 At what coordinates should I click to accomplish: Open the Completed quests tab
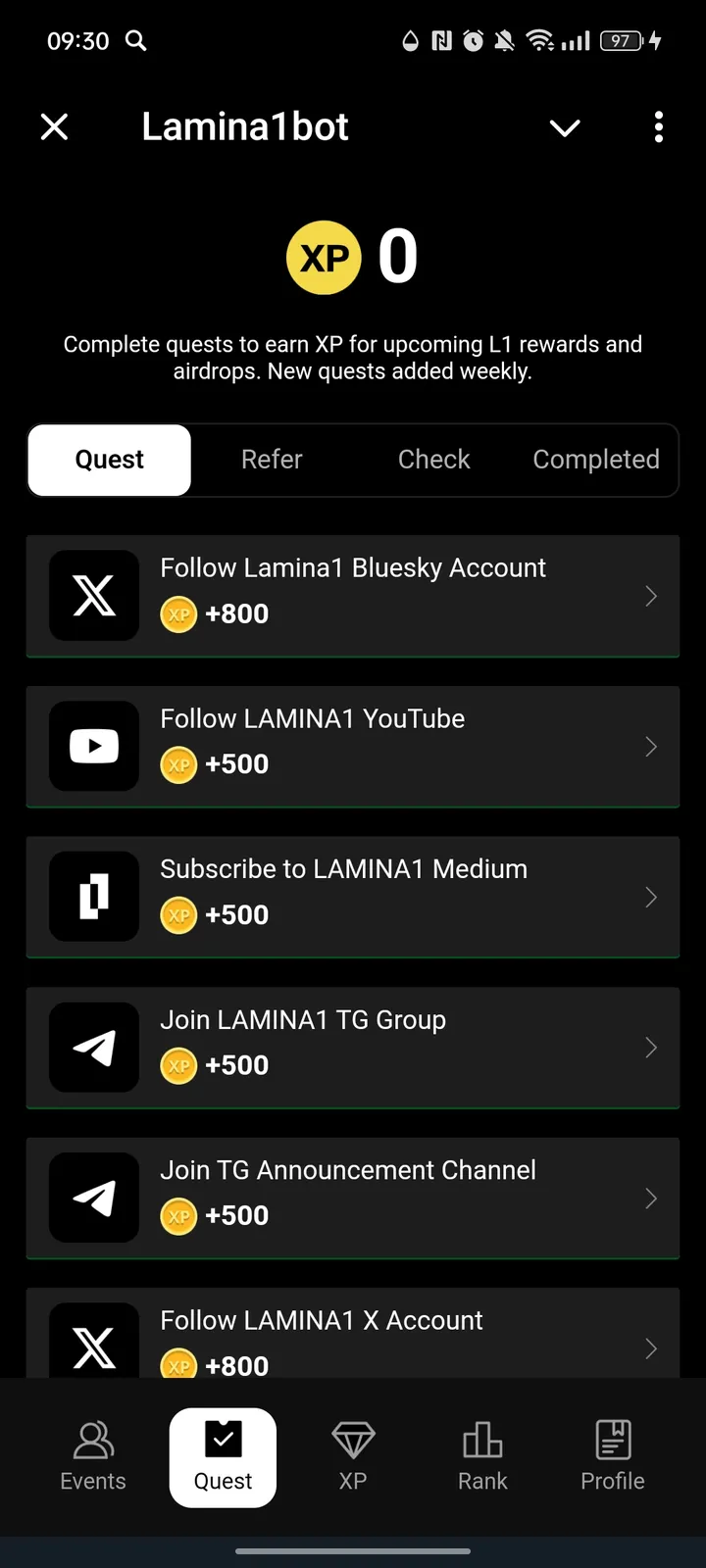point(595,460)
